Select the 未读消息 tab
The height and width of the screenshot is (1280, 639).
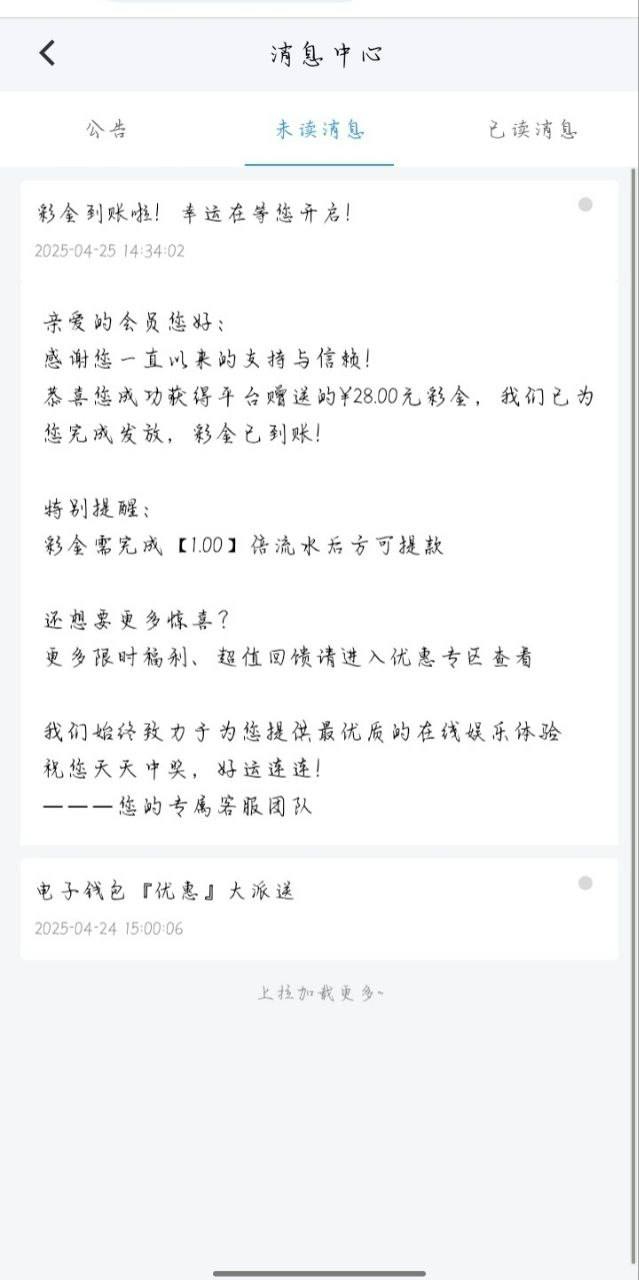319,130
